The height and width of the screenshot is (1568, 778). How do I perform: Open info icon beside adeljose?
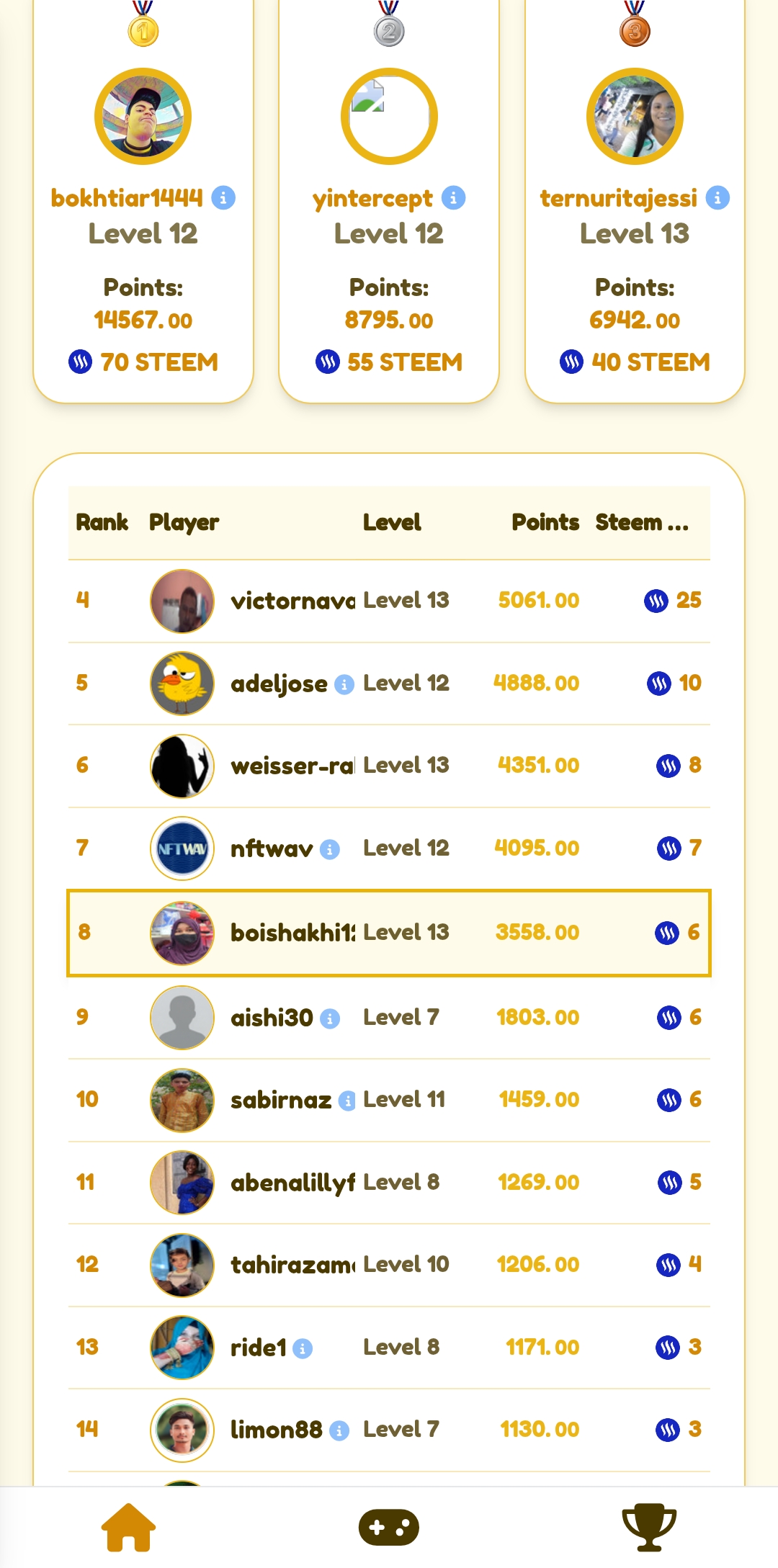[344, 684]
